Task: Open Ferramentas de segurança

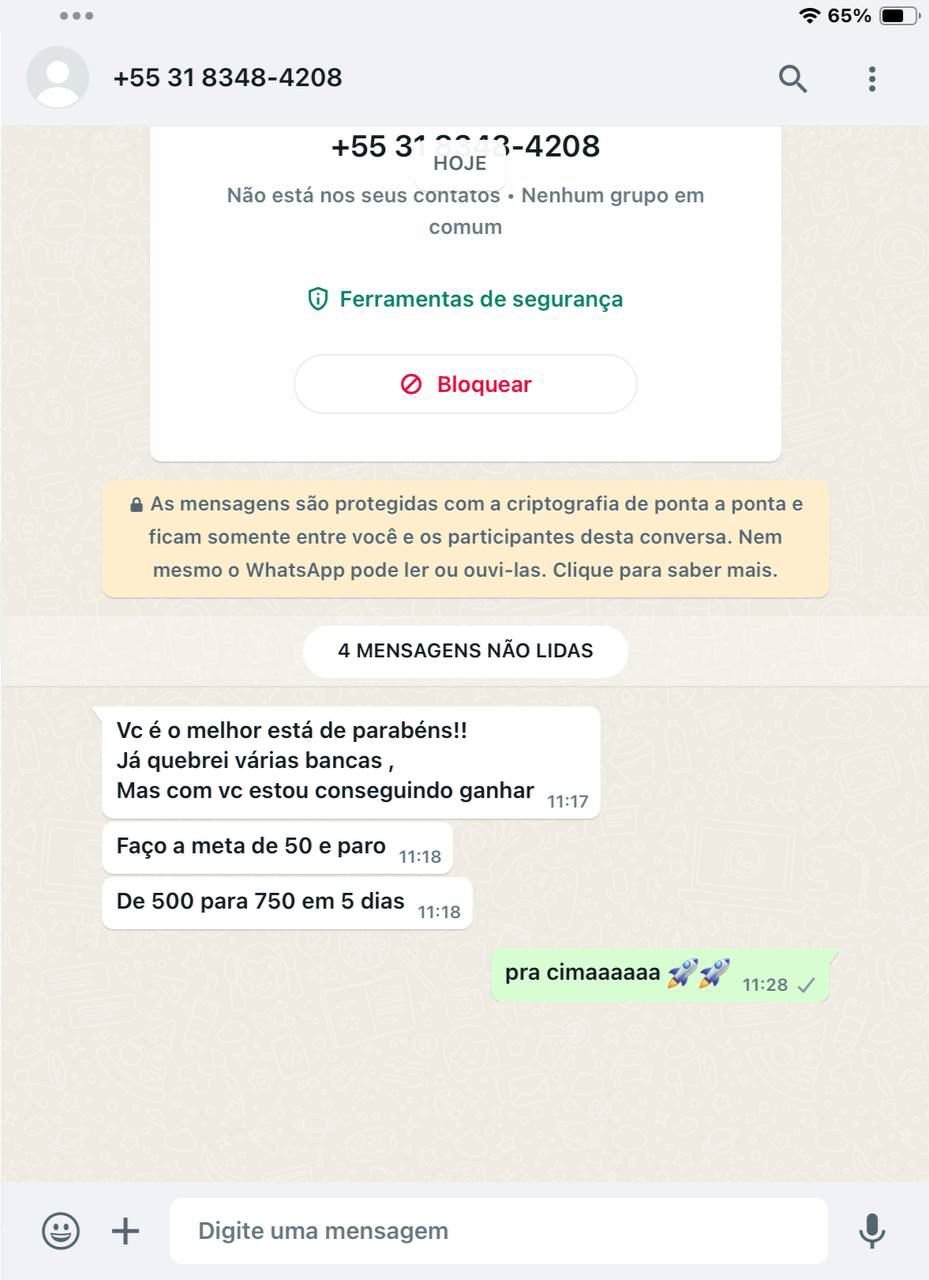Action: 465,299
